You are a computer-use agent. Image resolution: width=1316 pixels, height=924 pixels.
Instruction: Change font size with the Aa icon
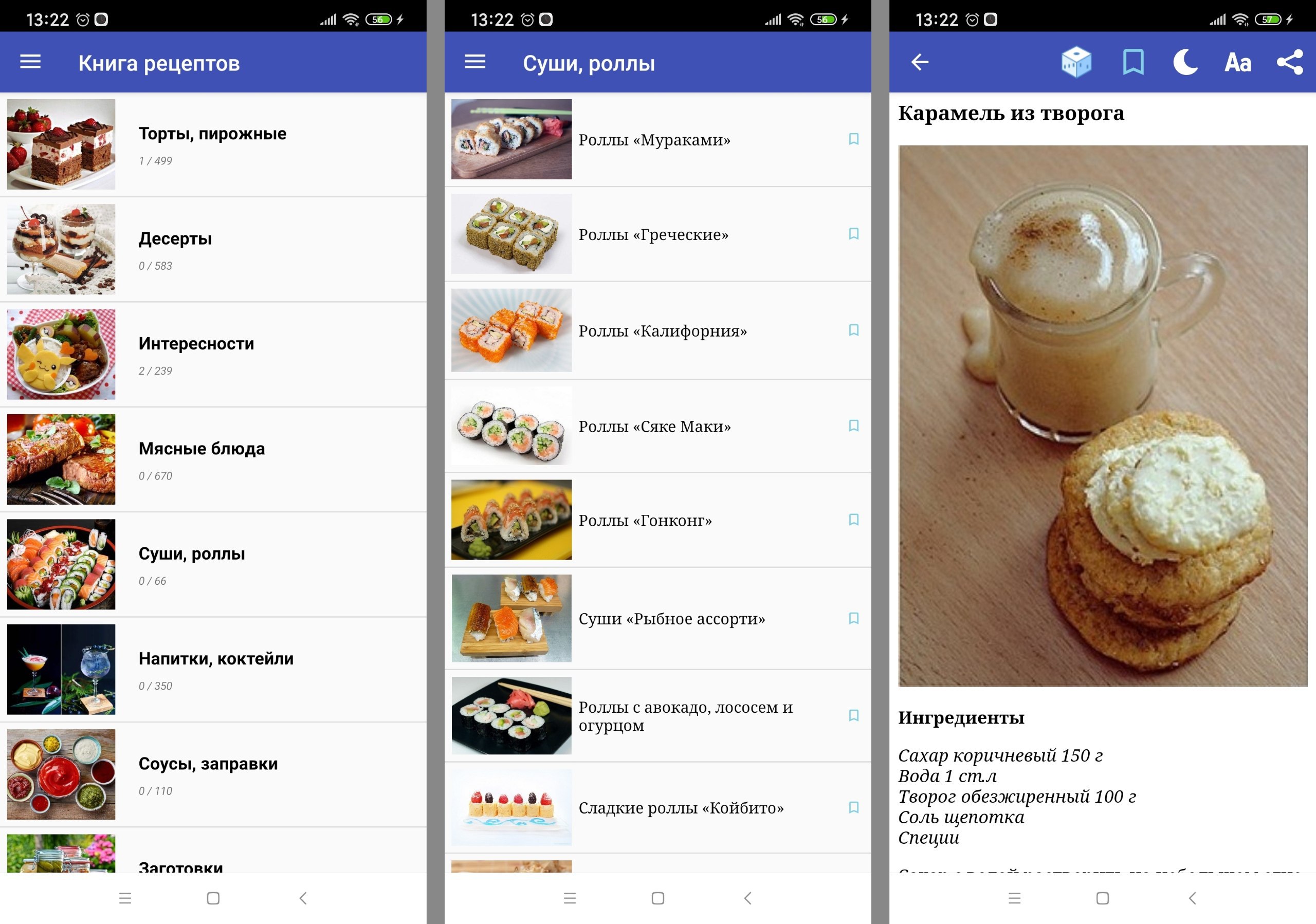tap(1237, 62)
